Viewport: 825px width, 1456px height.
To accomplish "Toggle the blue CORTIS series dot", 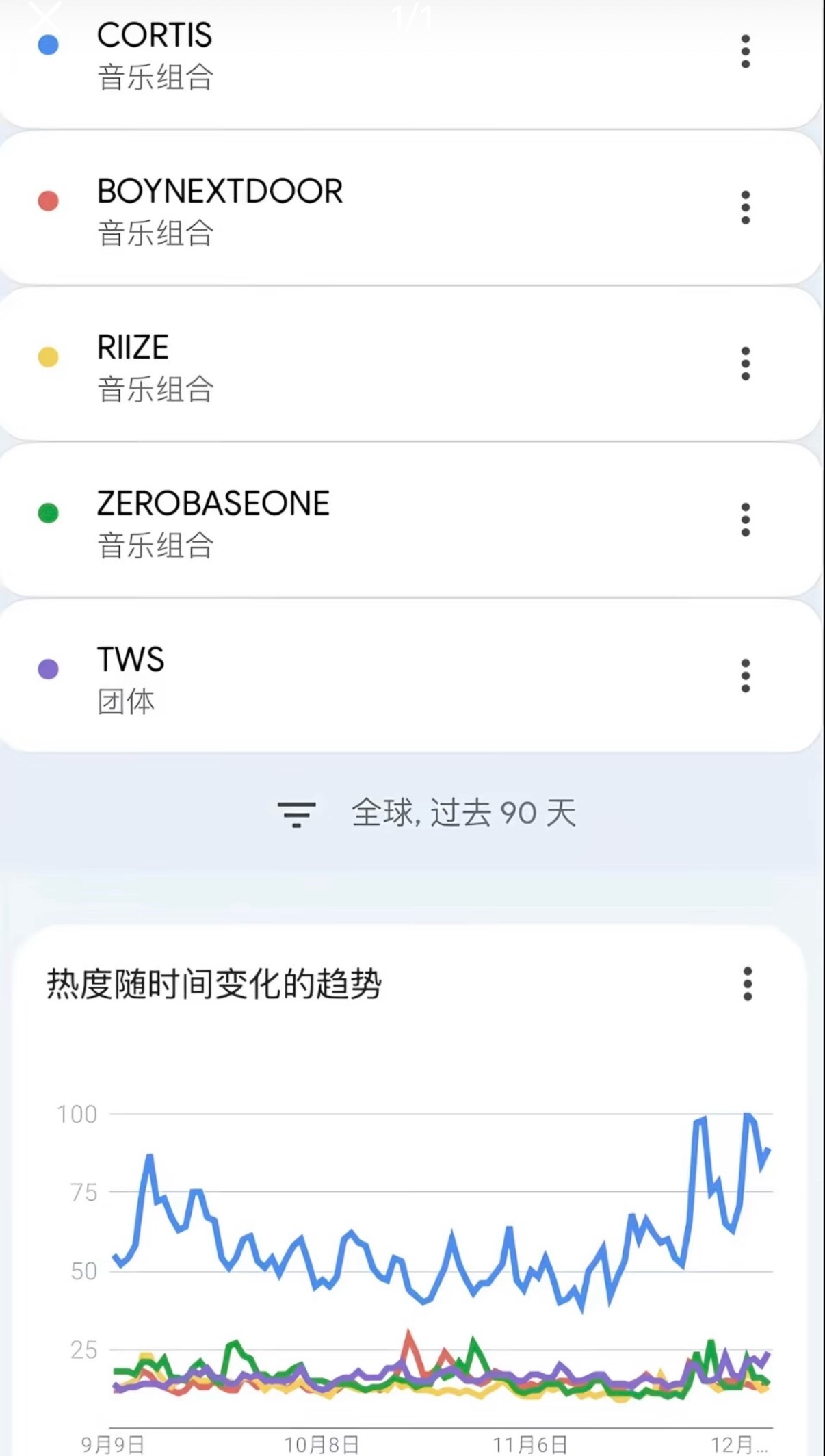I will pyautogui.click(x=47, y=44).
